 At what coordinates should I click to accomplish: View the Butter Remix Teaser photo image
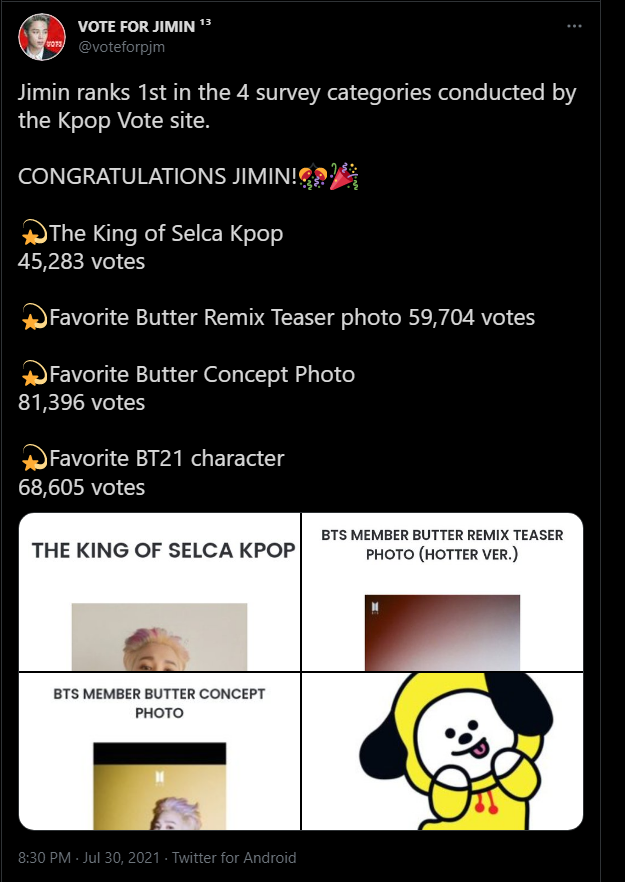(442, 591)
